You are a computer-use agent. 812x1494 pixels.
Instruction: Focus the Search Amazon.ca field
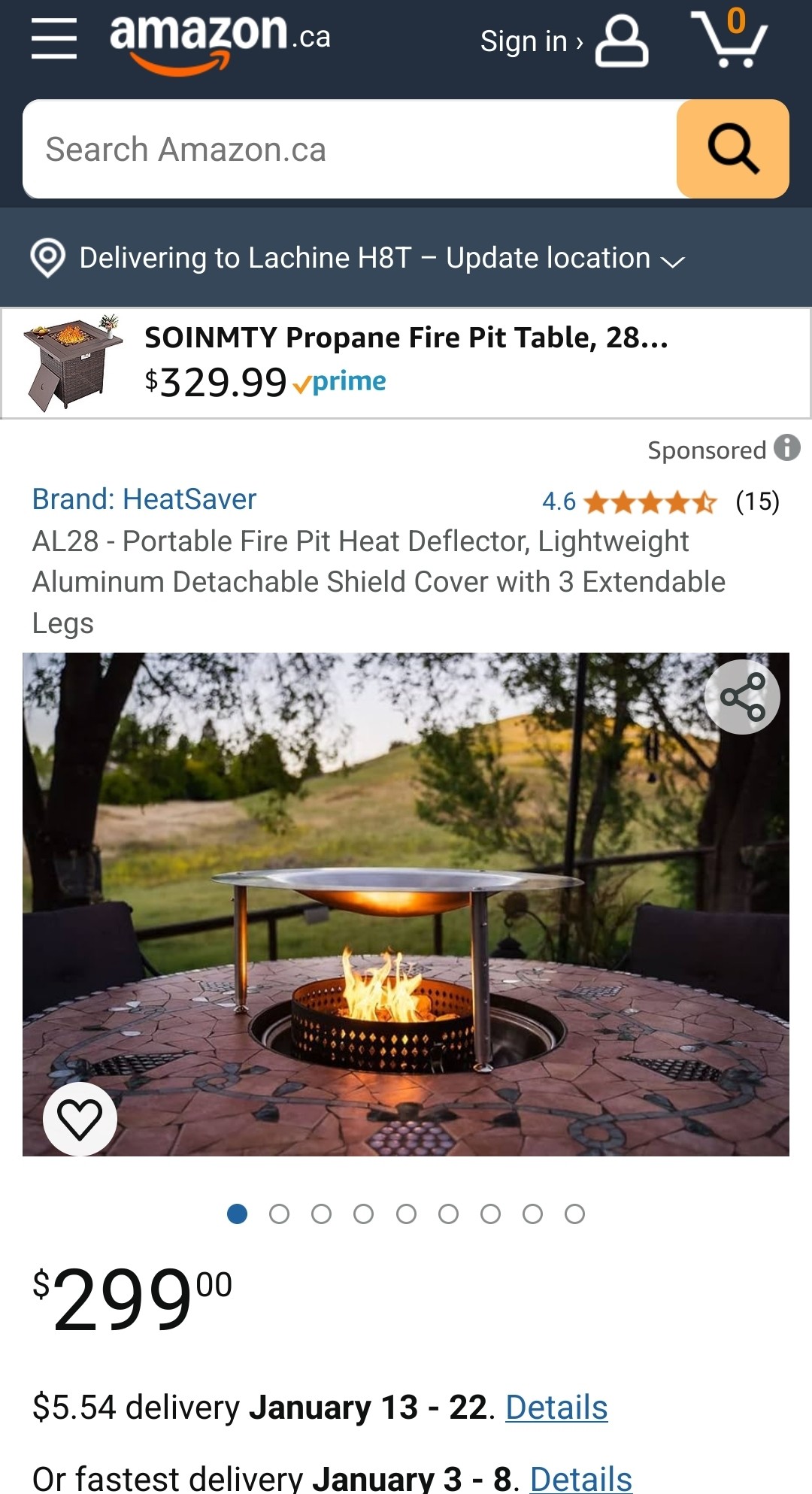point(350,150)
